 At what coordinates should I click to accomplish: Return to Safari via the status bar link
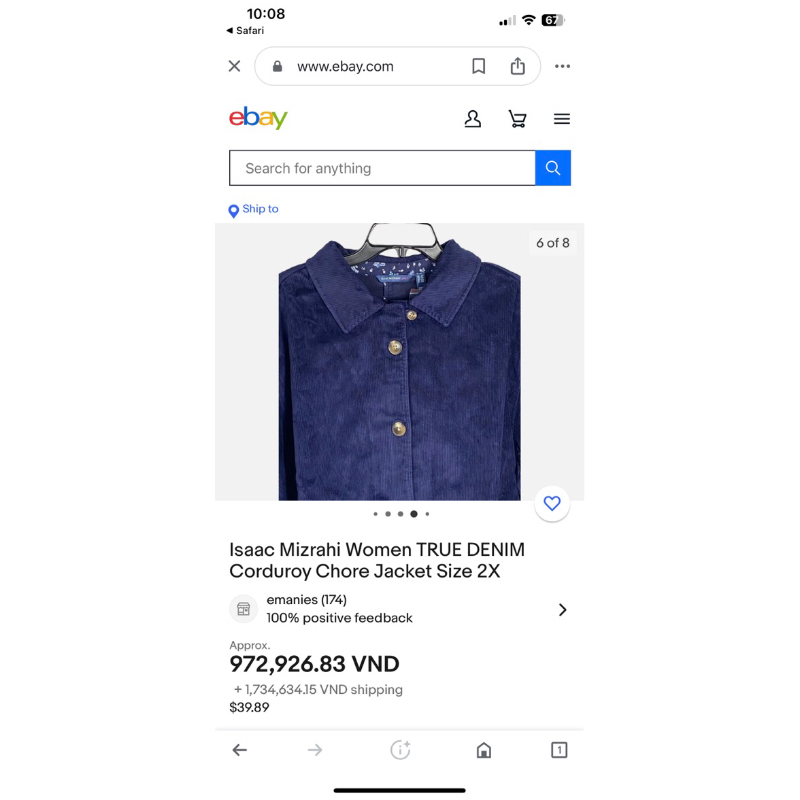pyautogui.click(x=246, y=31)
